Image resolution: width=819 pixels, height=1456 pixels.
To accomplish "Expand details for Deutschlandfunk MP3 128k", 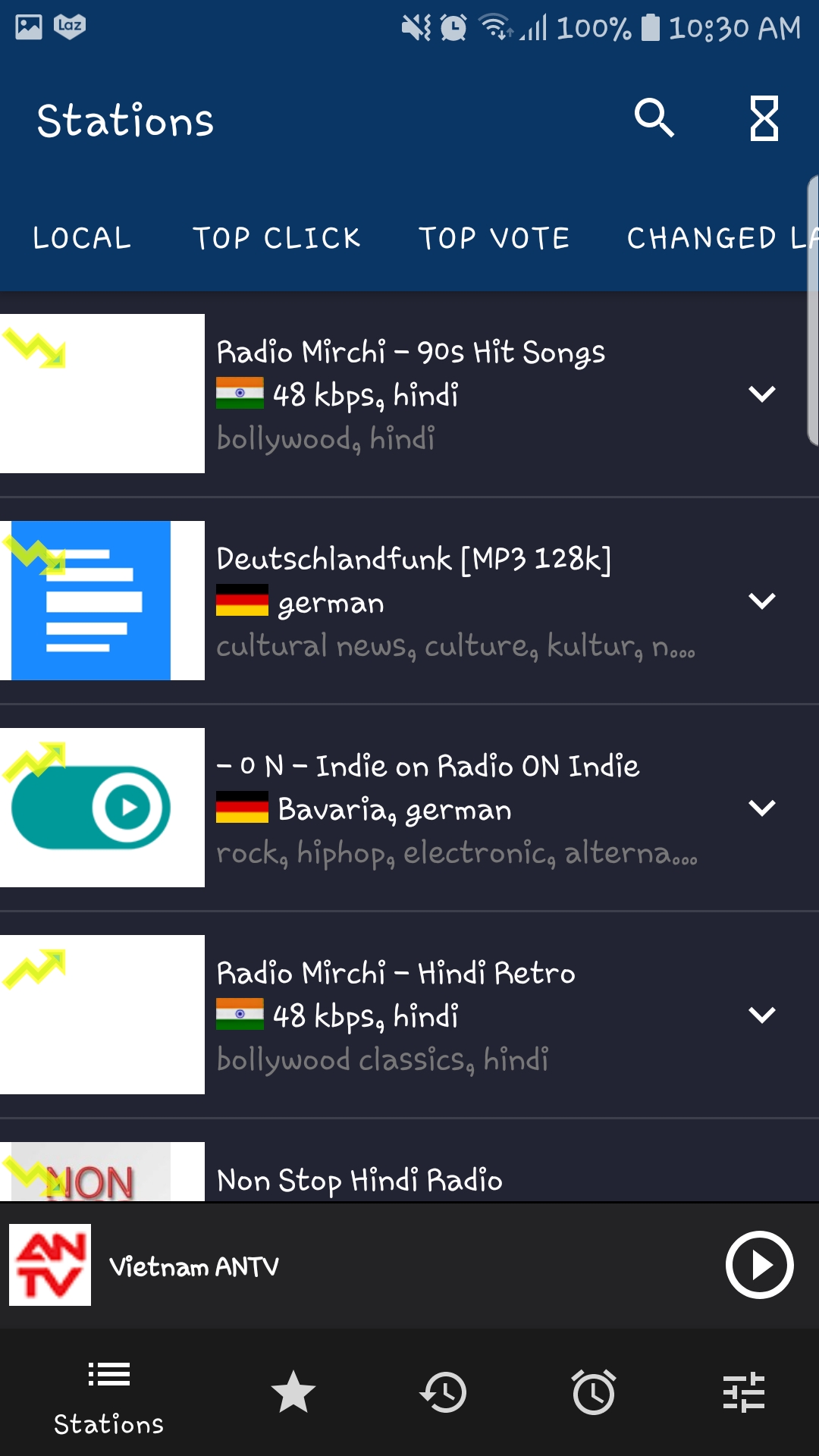I will tap(763, 601).
